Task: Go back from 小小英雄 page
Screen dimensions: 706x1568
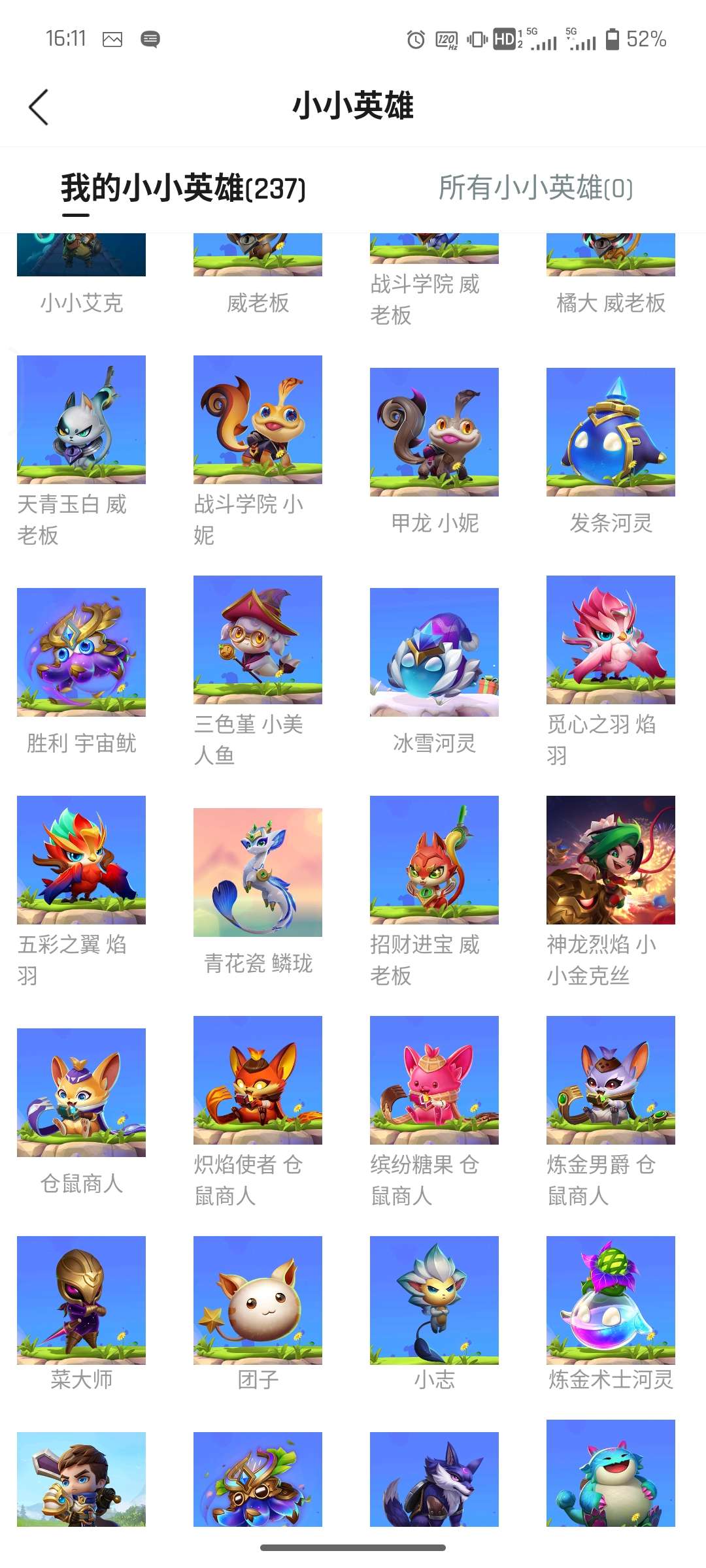Action: coord(39,107)
